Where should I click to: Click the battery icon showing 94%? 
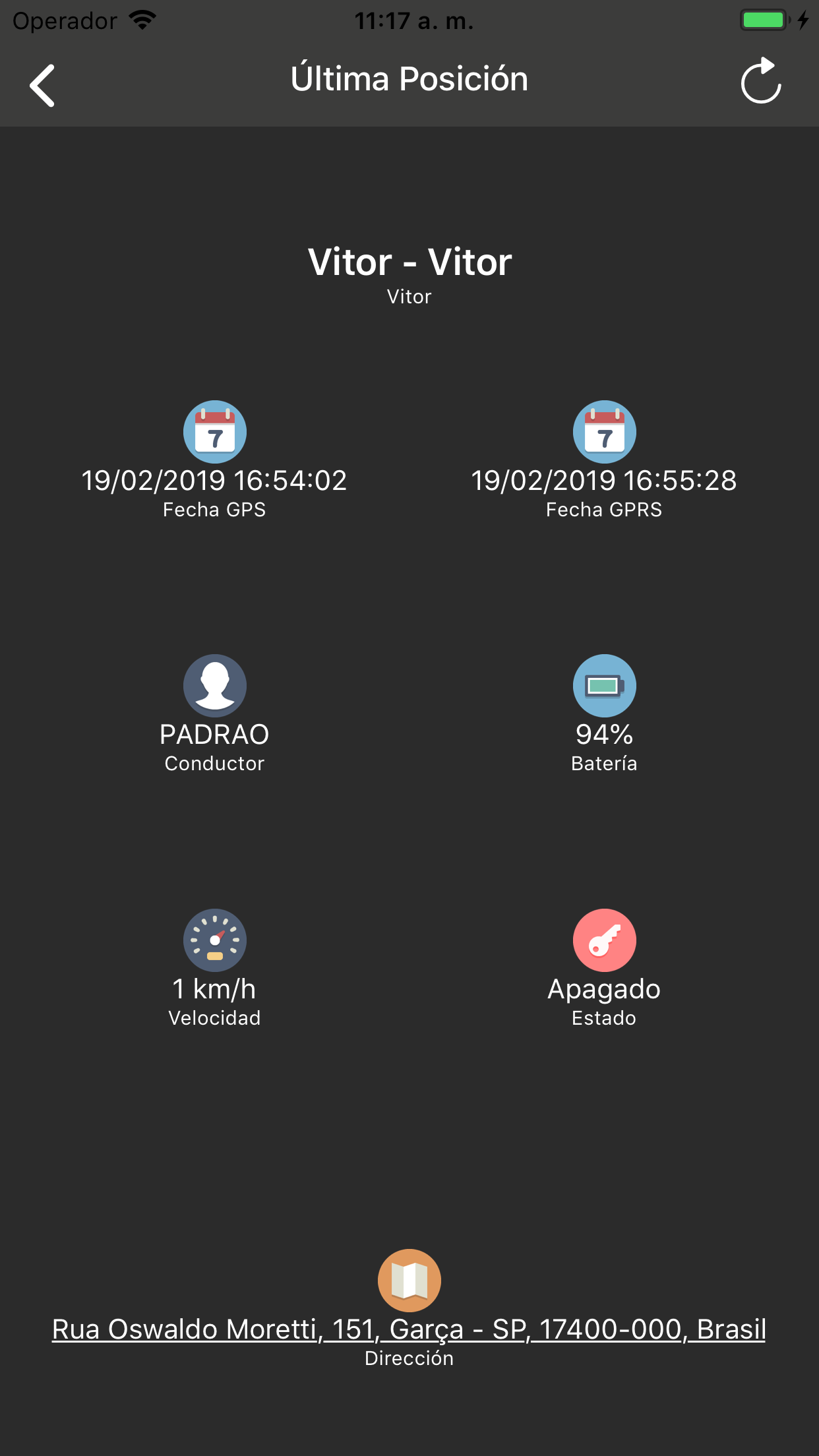(x=605, y=686)
